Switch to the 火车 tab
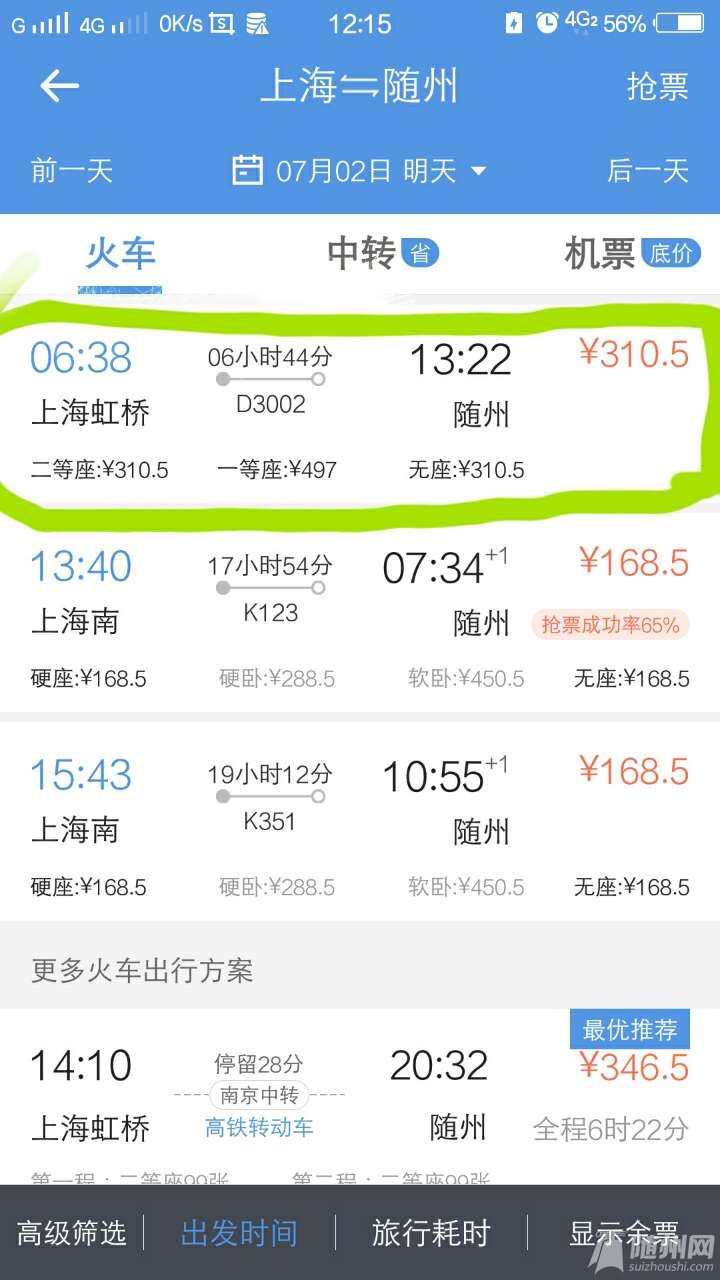Screen dimensions: 720x1280 tap(121, 254)
